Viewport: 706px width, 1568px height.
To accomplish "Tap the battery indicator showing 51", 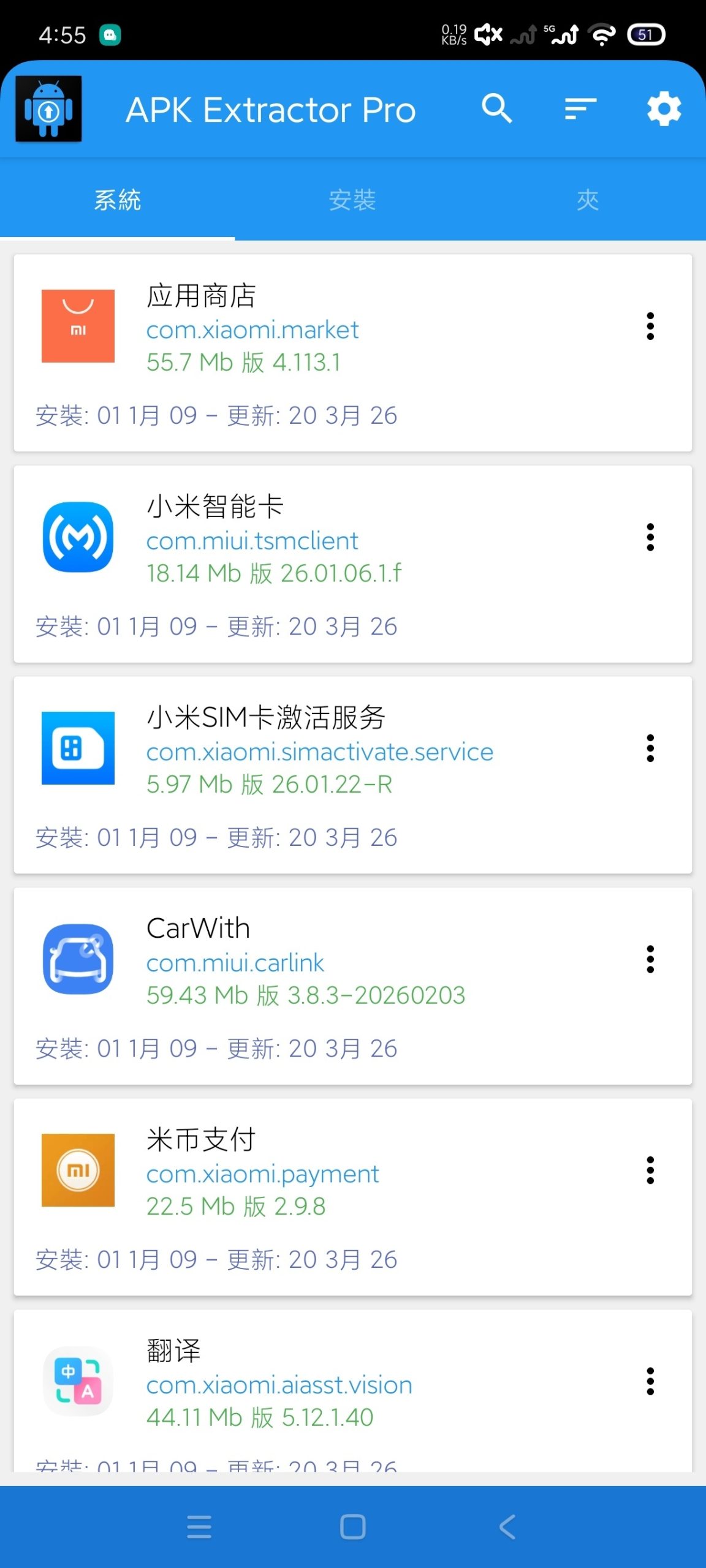I will pos(645,35).
